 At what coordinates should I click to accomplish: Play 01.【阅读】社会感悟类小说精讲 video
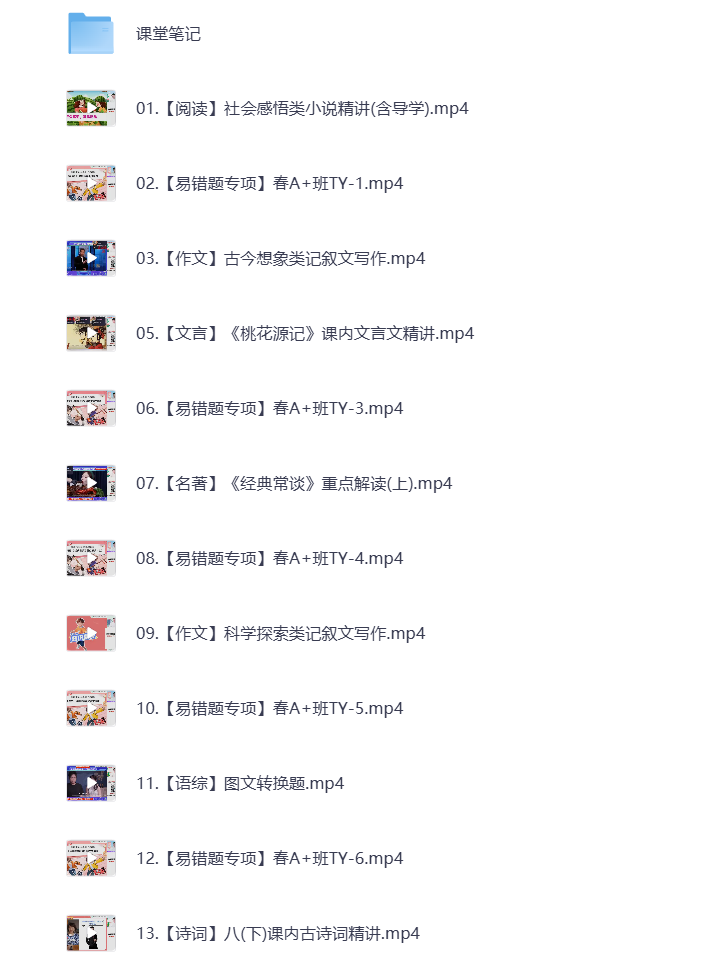pyautogui.click(x=91, y=108)
